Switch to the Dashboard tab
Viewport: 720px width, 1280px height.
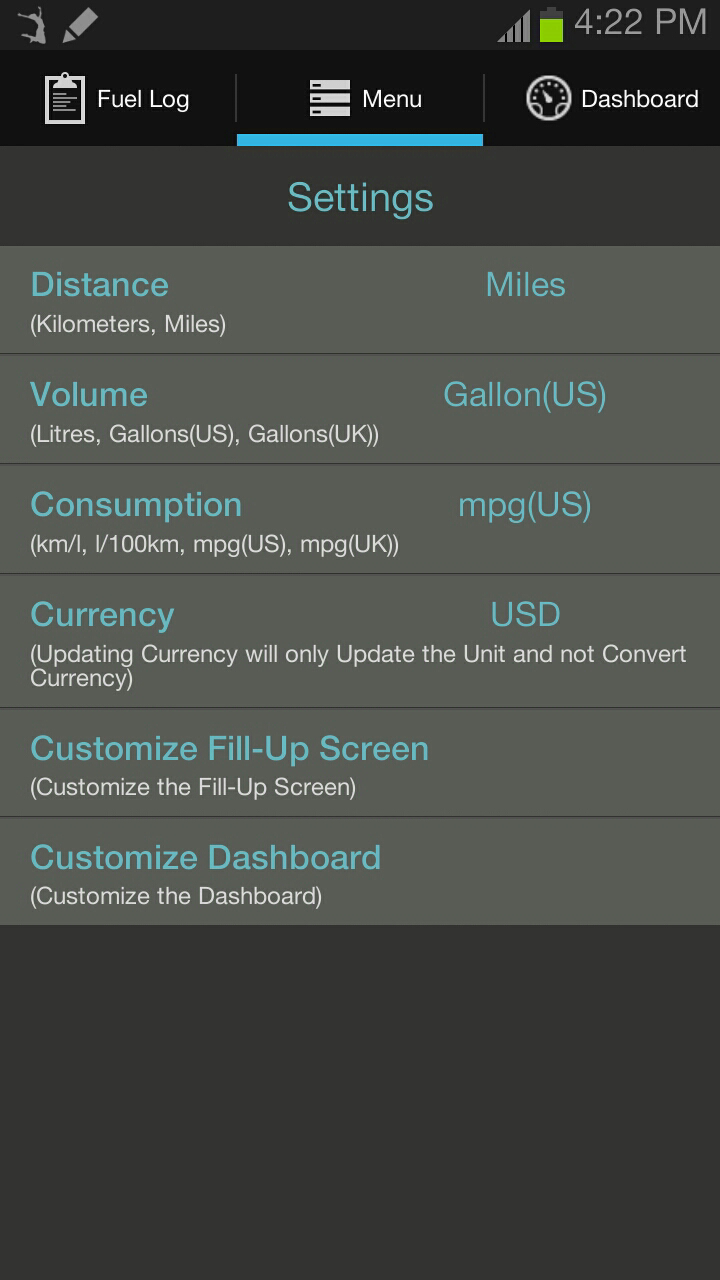[x=610, y=97]
